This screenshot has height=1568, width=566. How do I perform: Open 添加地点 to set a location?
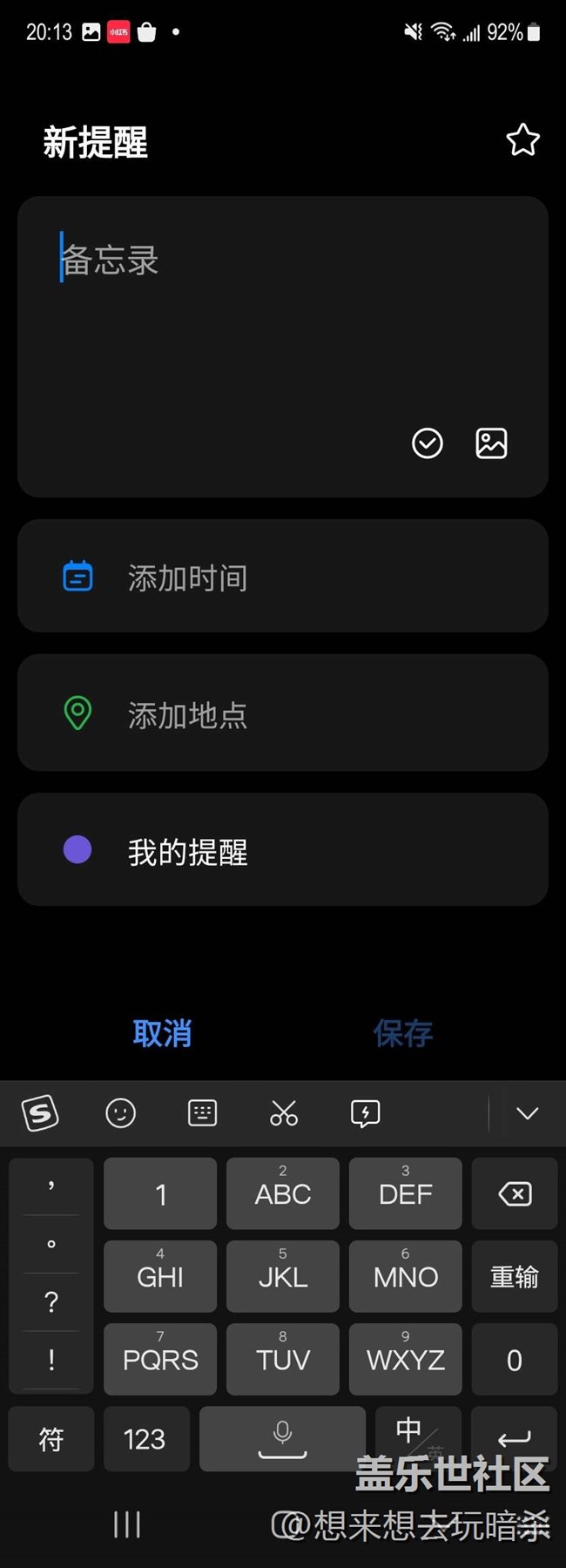click(x=282, y=713)
